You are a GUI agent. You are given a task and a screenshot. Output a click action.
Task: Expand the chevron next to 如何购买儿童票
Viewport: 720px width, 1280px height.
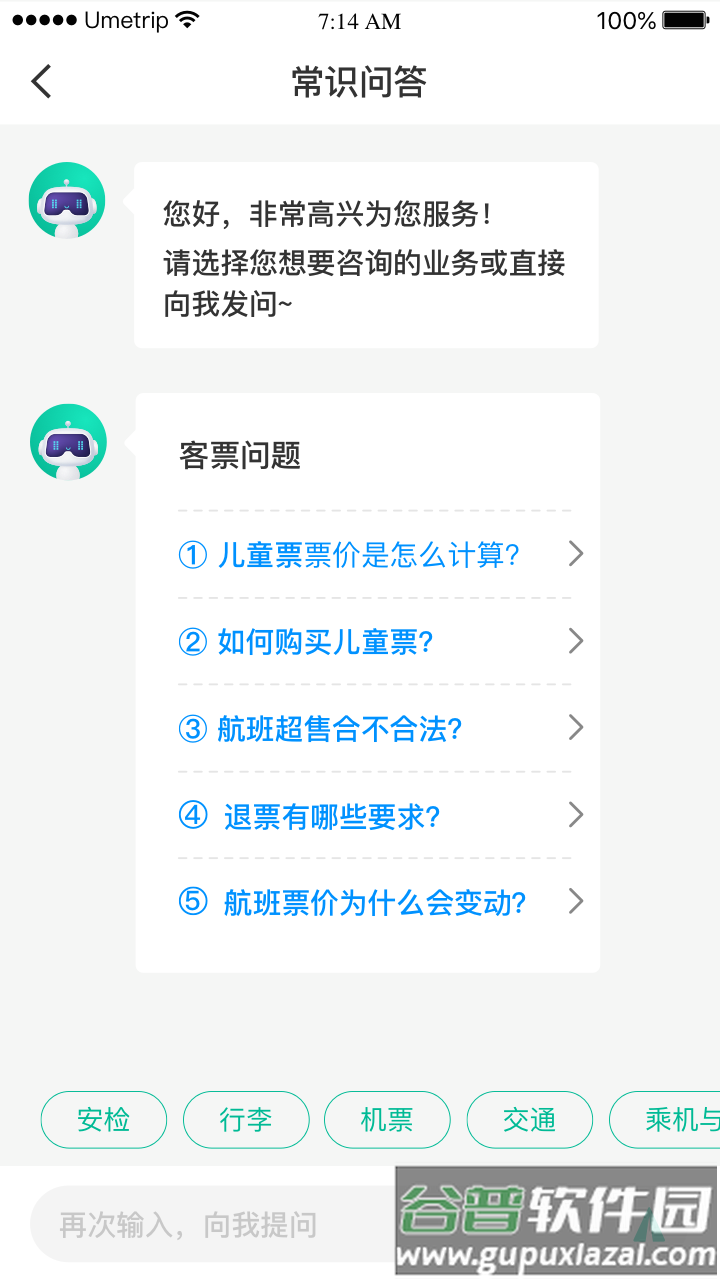coord(575,641)
